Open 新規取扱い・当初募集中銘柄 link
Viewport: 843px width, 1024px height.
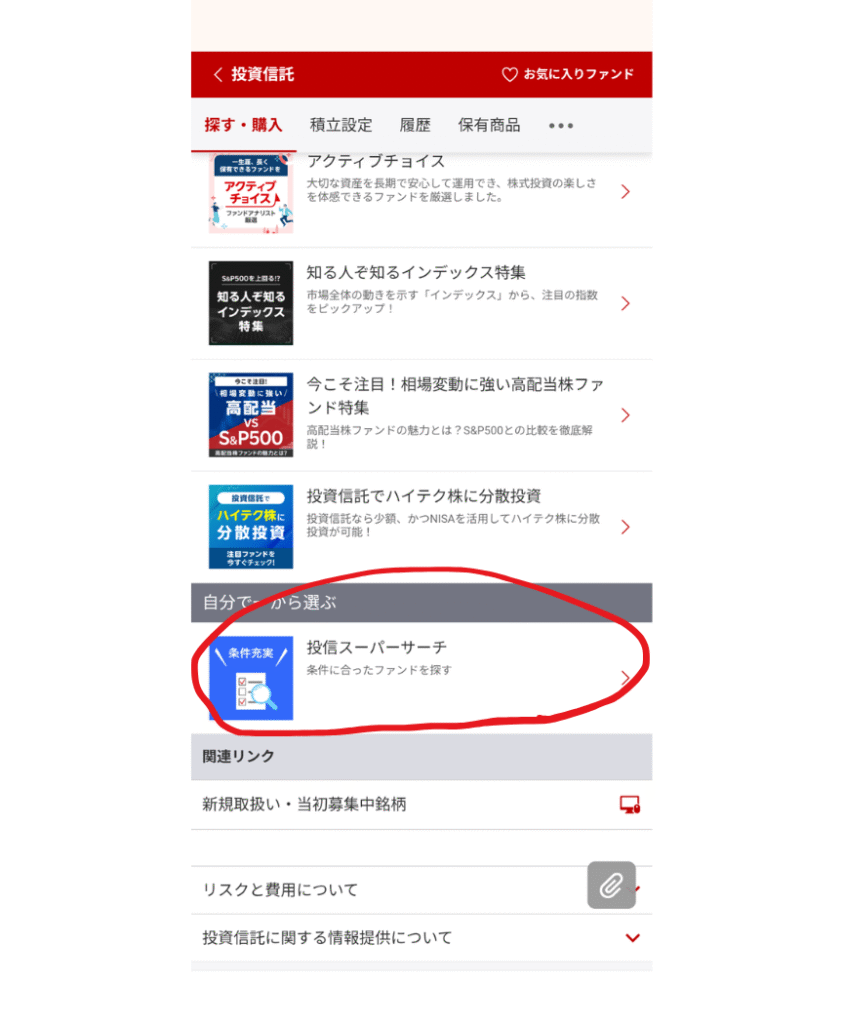point(420,805)
